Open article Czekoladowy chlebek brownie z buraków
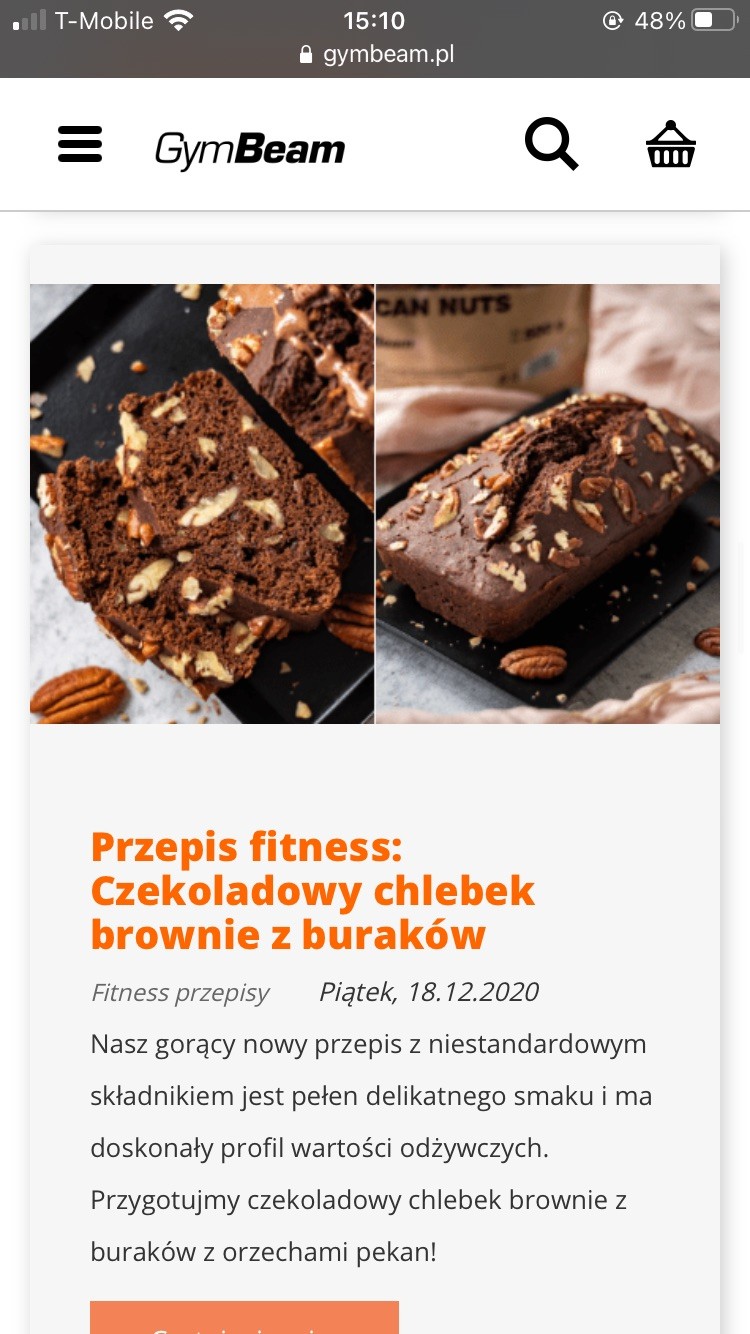The height and width of the screenshot is (1334, 750). (313, 891)
